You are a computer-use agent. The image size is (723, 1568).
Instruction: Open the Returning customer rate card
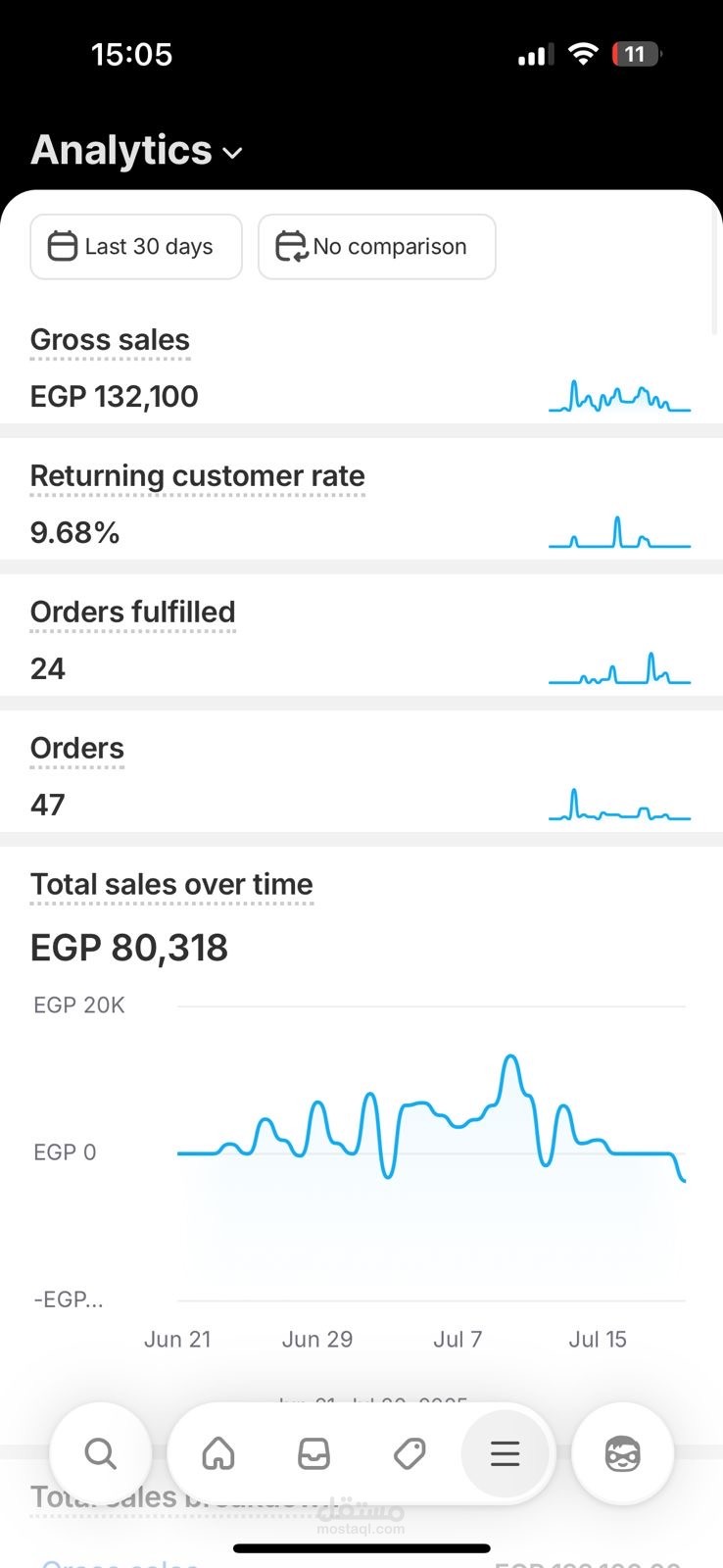point(197,476)
